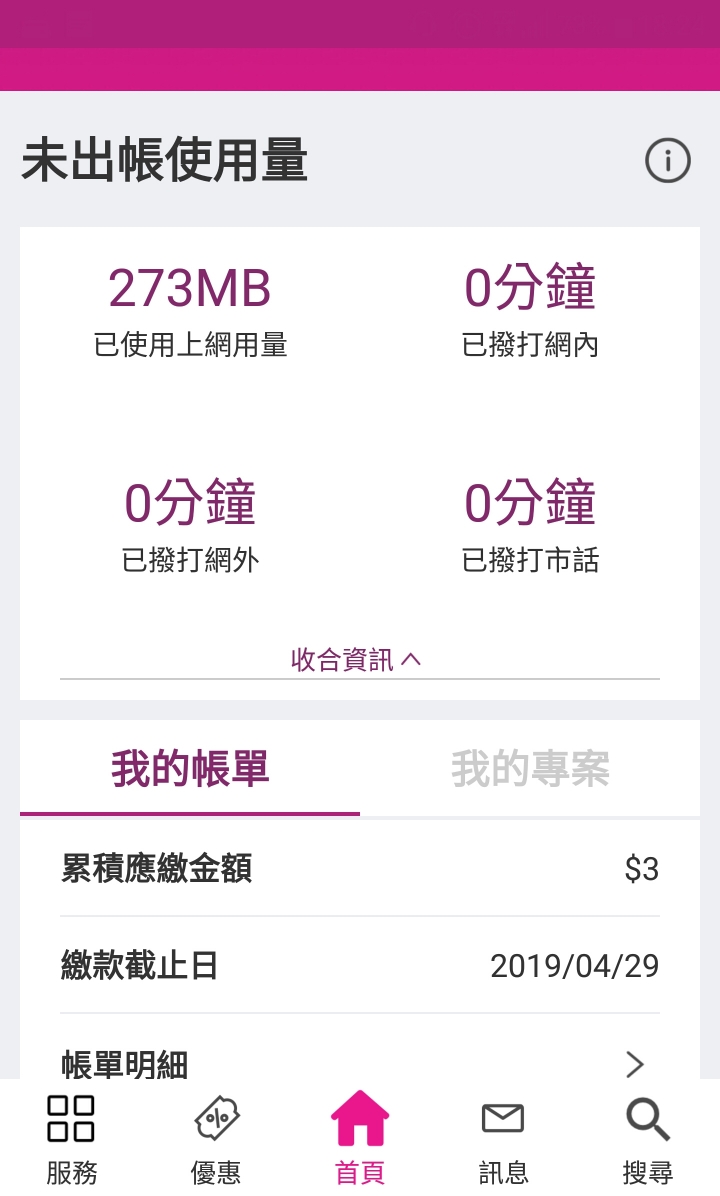Open the info icon beside 未出帳使用量
This screenshot has width=720, height=1196.
pyautogui.click(x=667, y=161)
